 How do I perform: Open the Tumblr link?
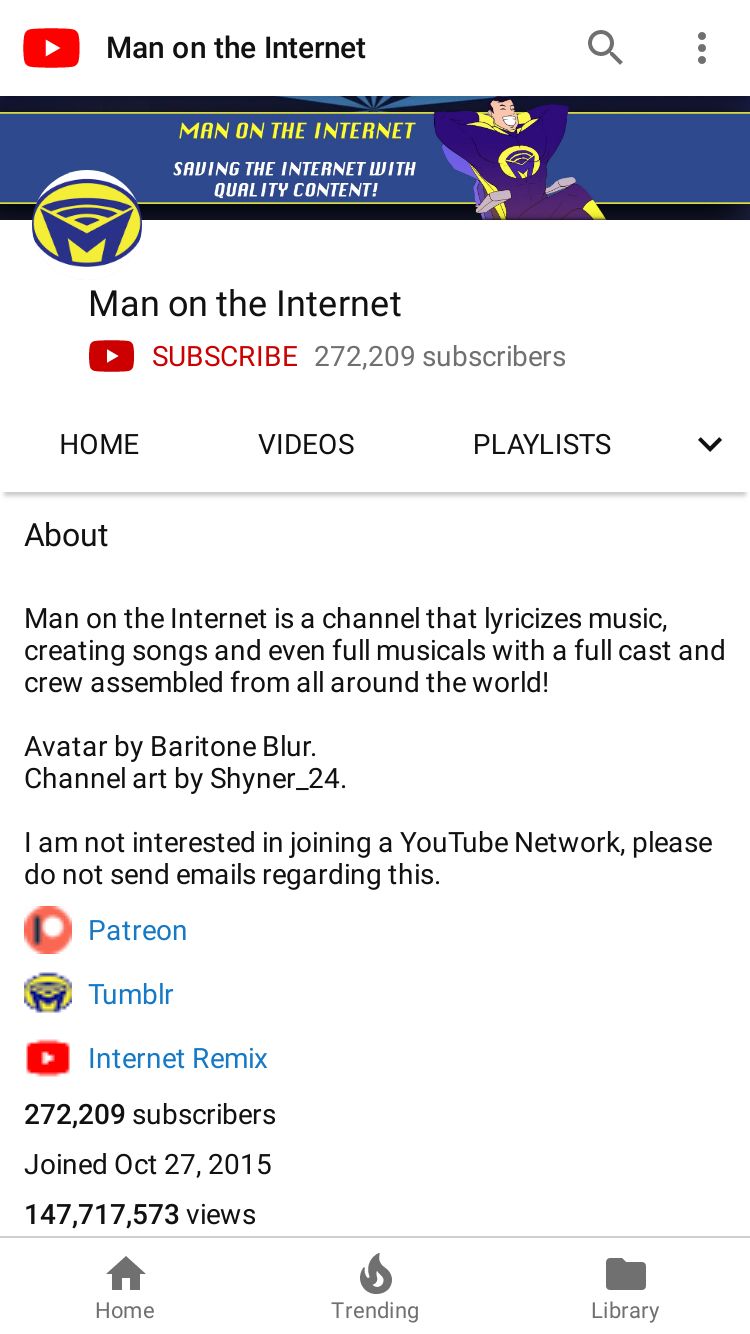pos(131,995)
